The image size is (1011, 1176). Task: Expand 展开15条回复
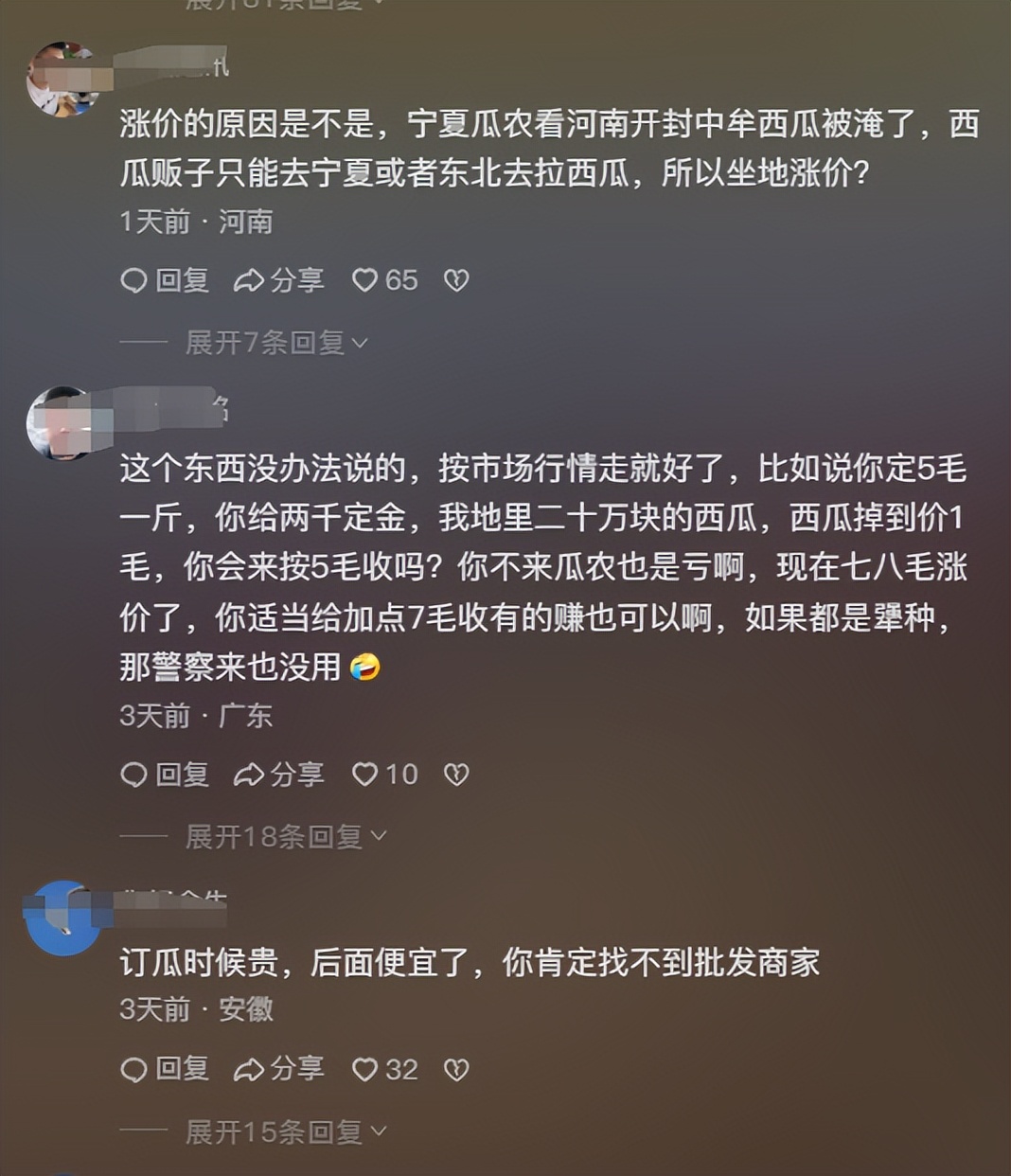point(285,1131)
